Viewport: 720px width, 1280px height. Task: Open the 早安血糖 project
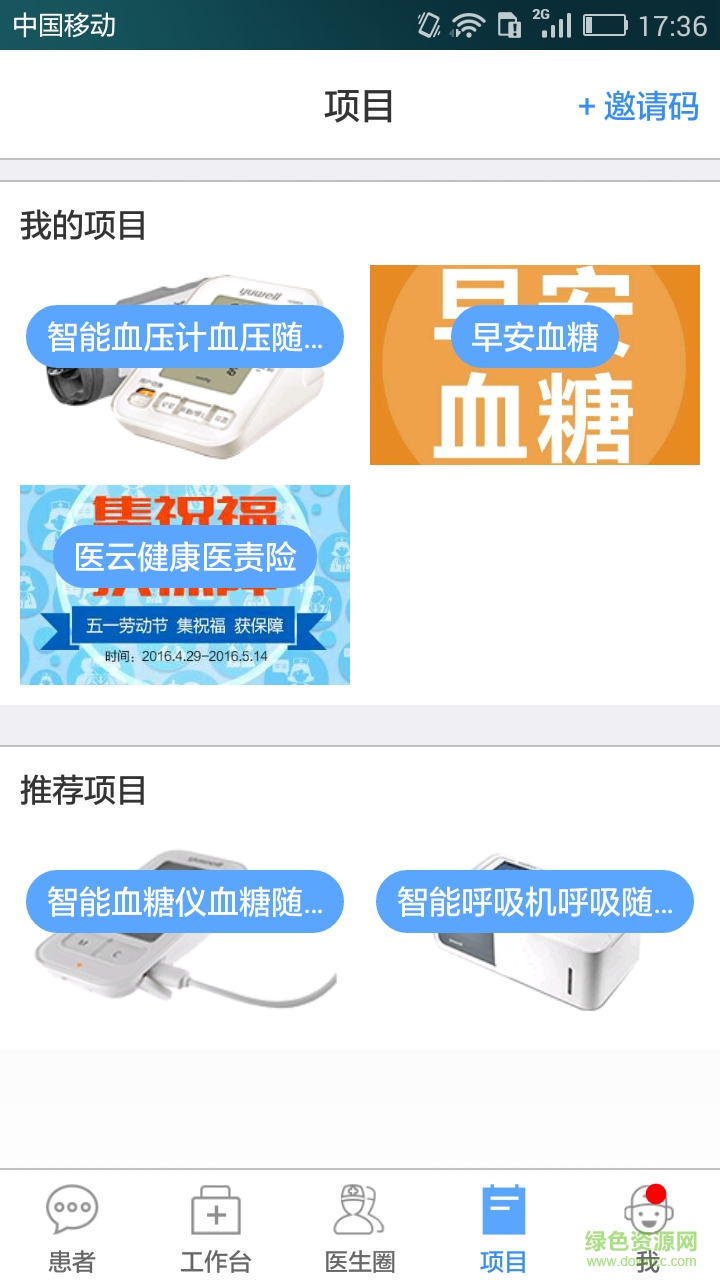(x=534, y=336)
